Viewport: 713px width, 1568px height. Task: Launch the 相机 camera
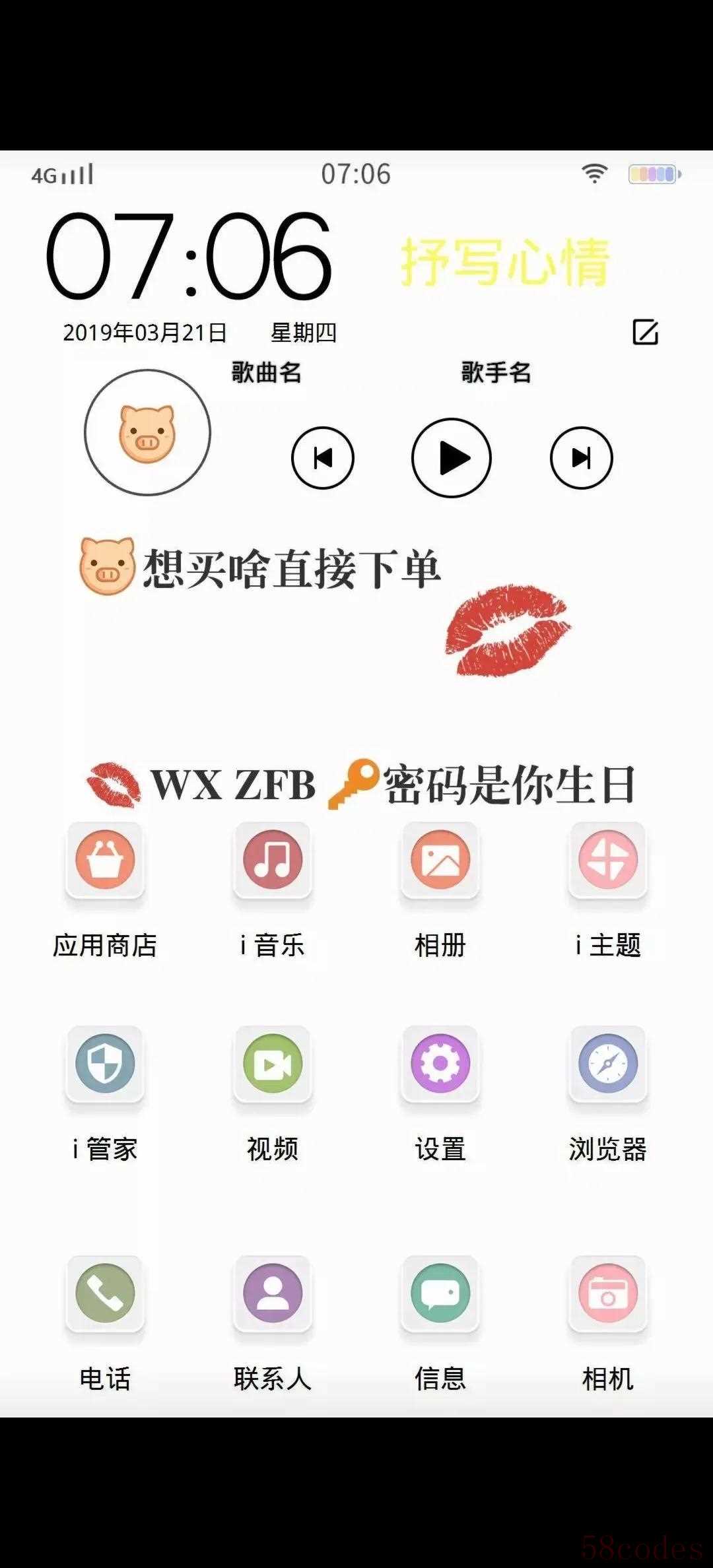tap(608, 1293)
